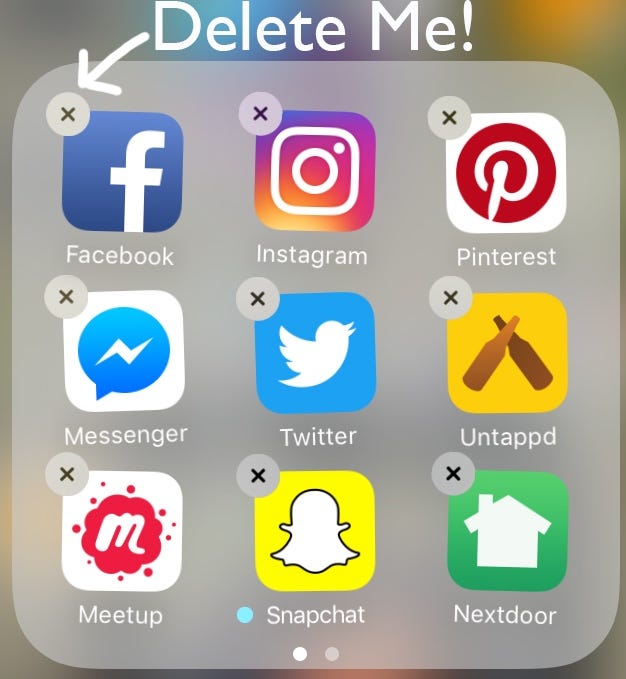The image size is (626, 679).
Task: Remove Snapchat via its X badge
Action: (x=258, y=475)
